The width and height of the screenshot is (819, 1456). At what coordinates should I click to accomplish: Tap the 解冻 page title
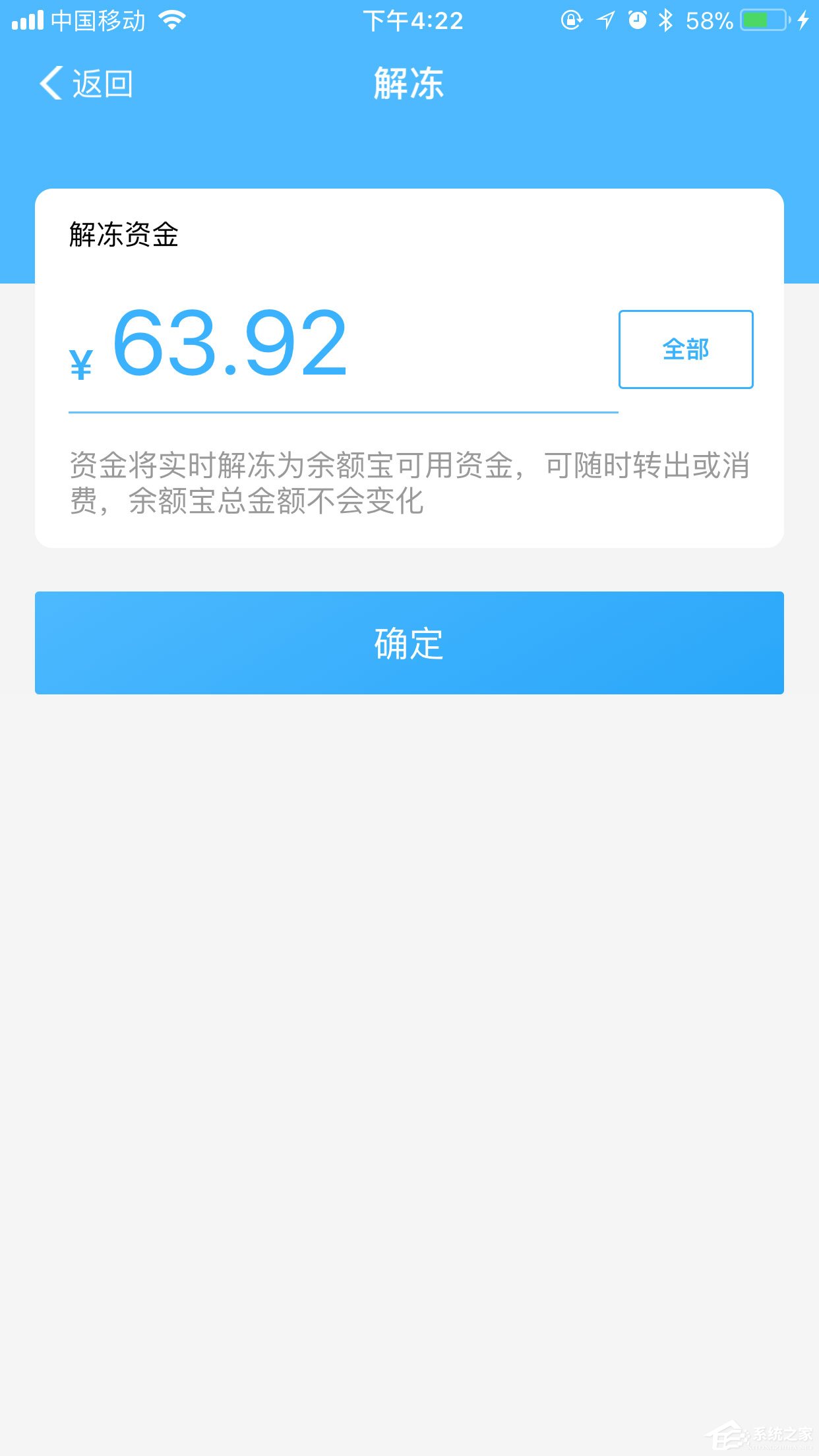click(409, 84)
